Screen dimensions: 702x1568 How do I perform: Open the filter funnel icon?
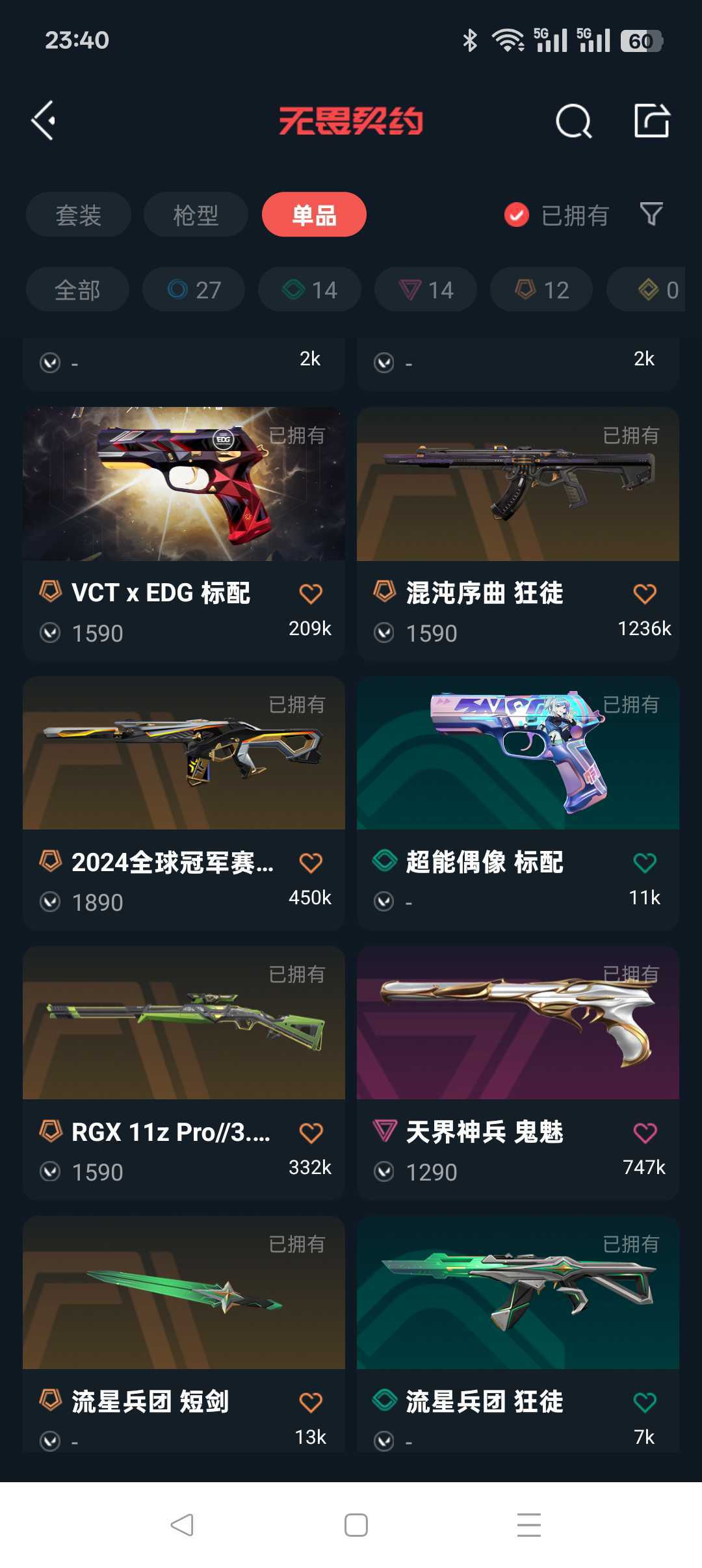(x=651, y=214)
